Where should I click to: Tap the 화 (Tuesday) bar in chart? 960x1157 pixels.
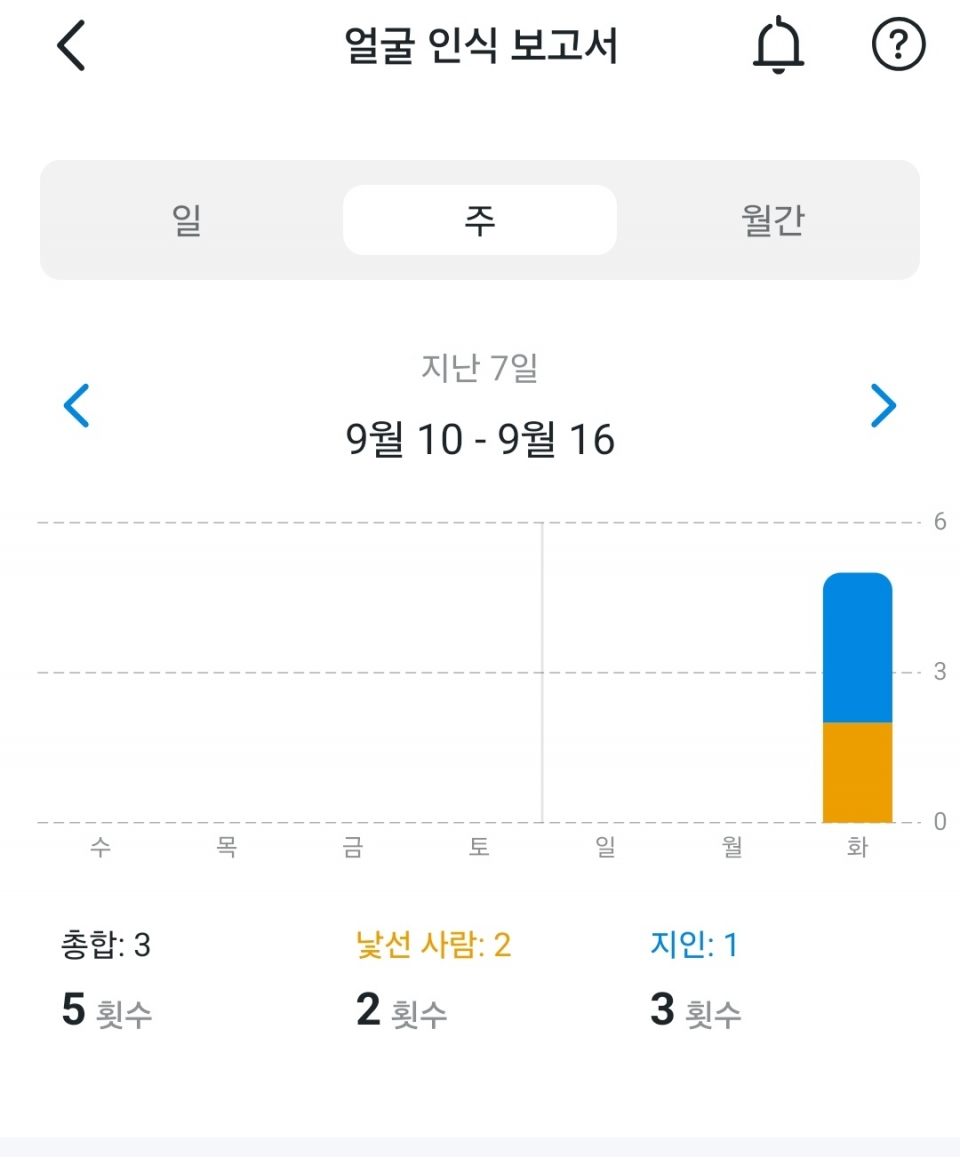857,698
